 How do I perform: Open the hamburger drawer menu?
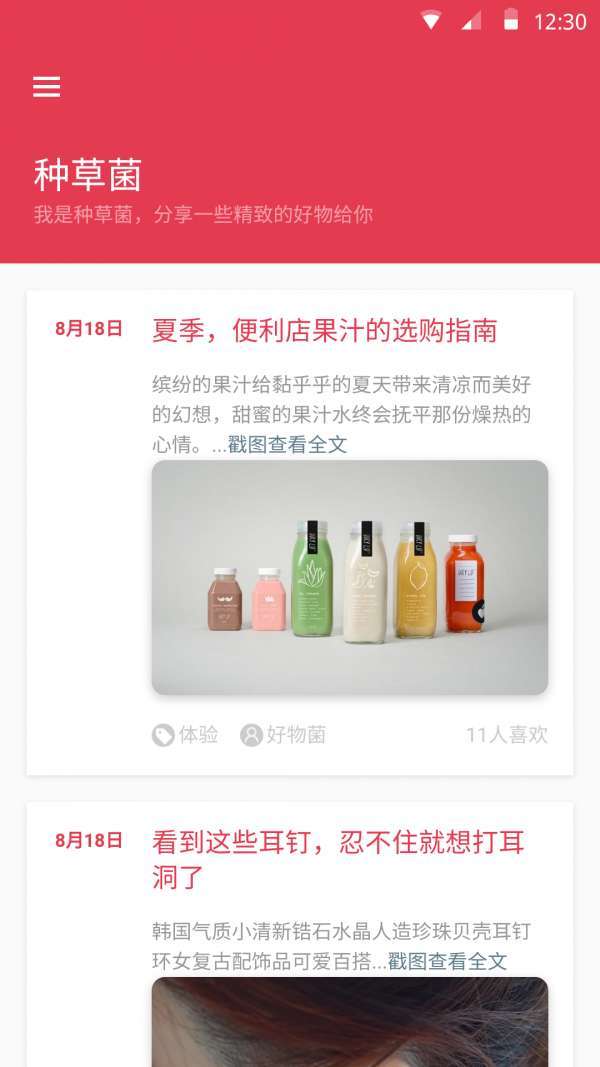[x=47, y=87]
